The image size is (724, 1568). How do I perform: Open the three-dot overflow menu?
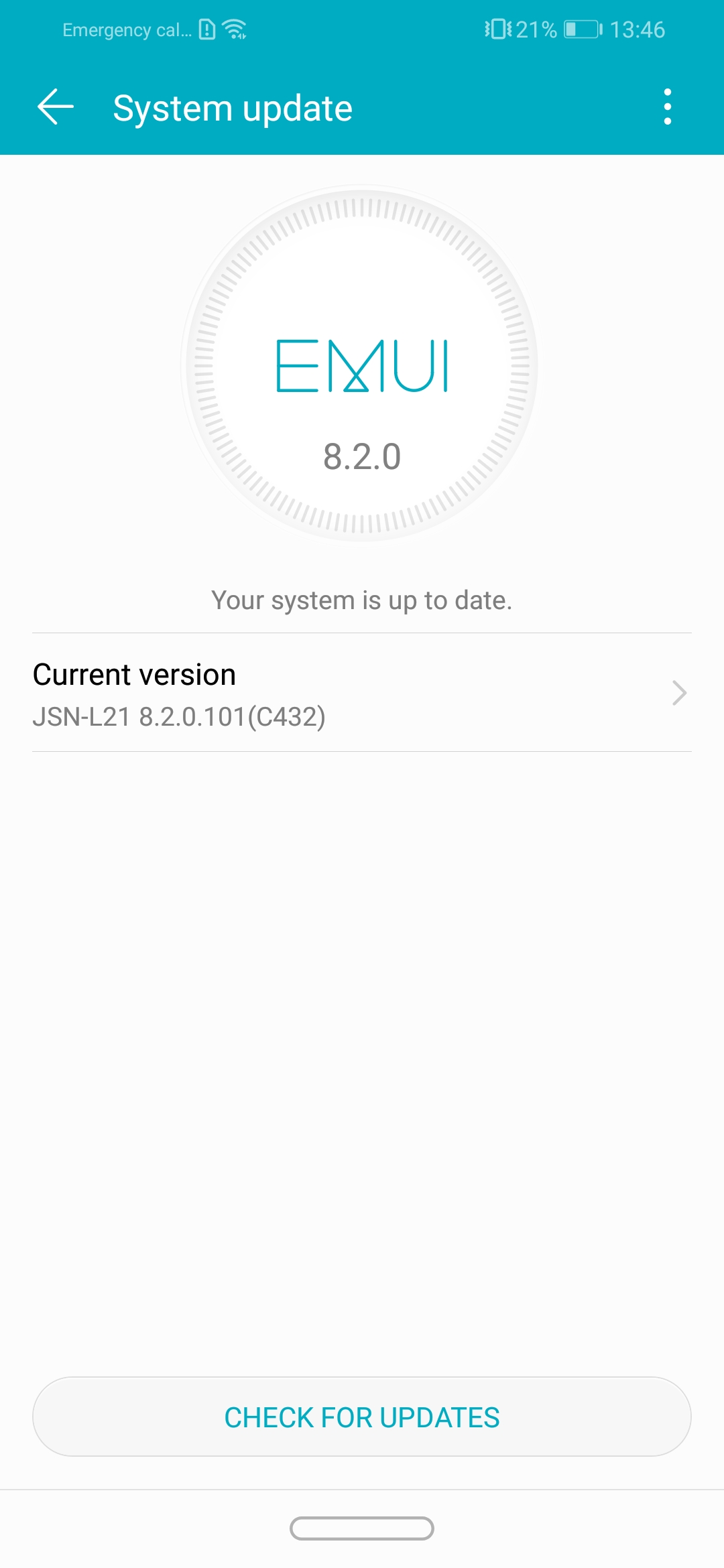[667, 107]
